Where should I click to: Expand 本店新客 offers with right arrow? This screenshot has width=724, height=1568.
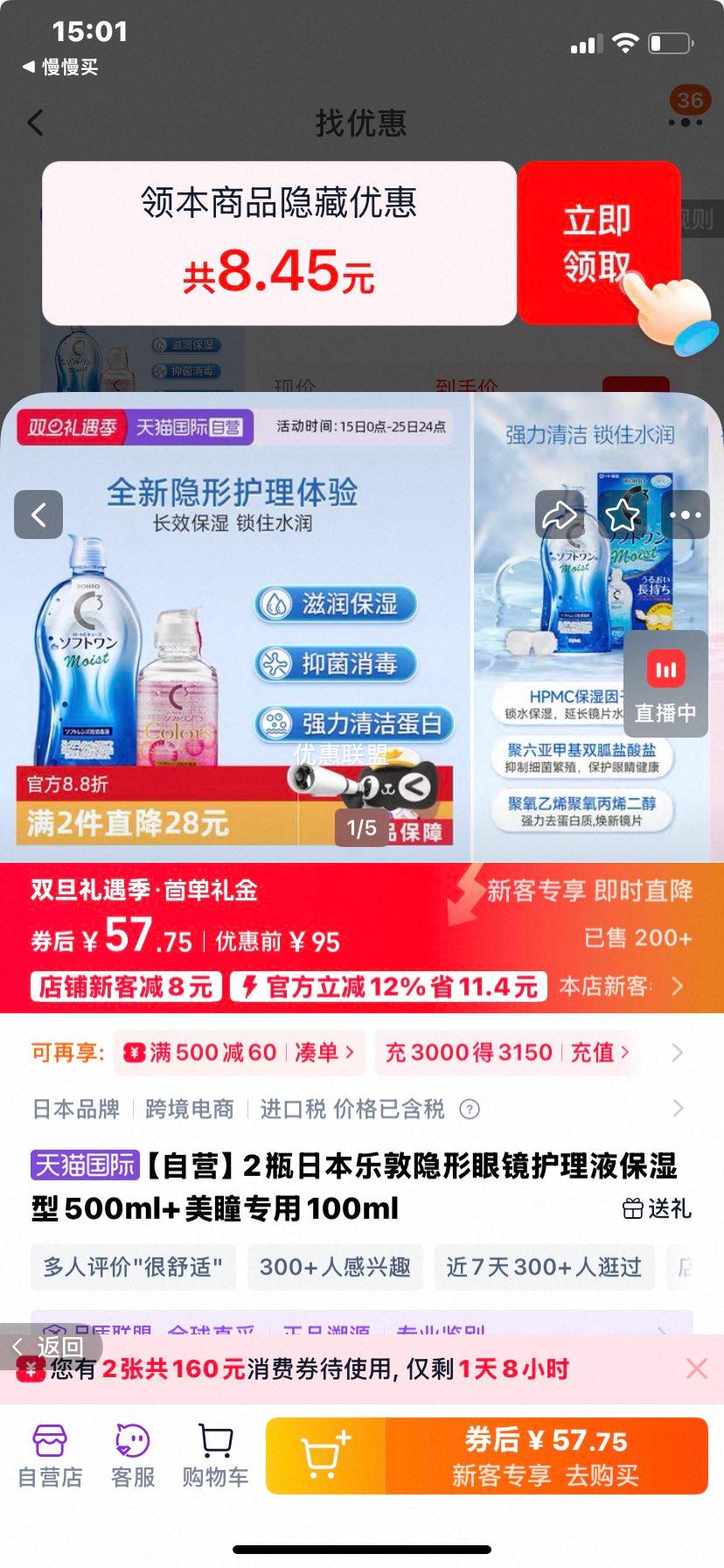[678, 986]
